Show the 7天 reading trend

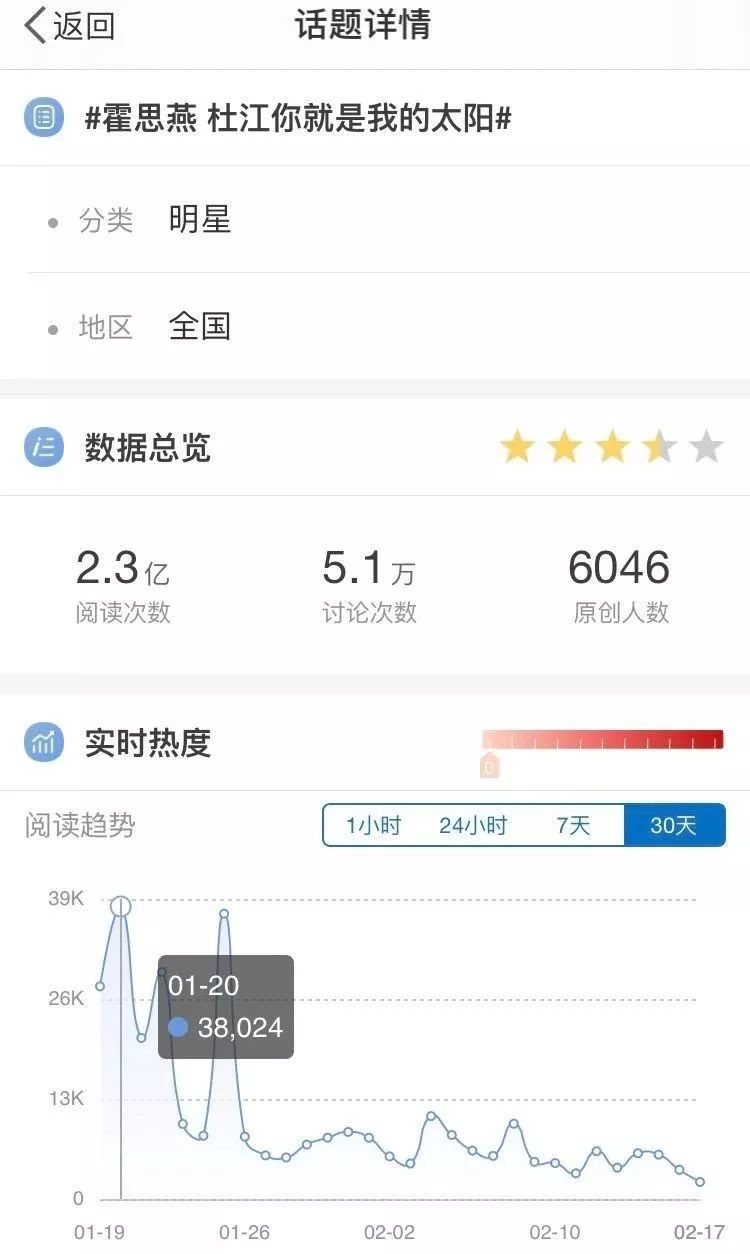point(574,825)
